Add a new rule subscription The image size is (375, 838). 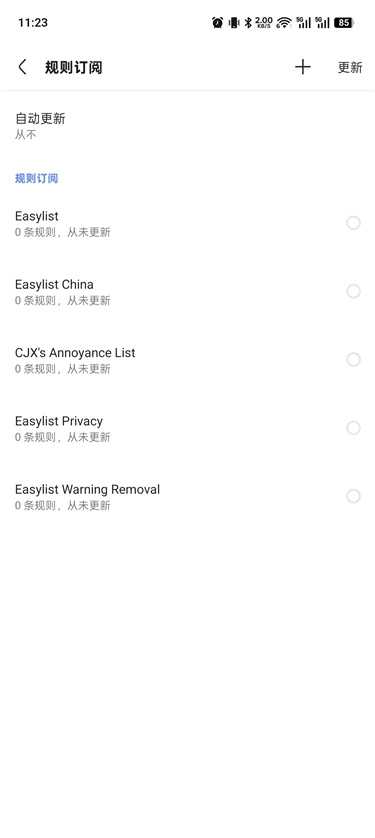[302, 67]
